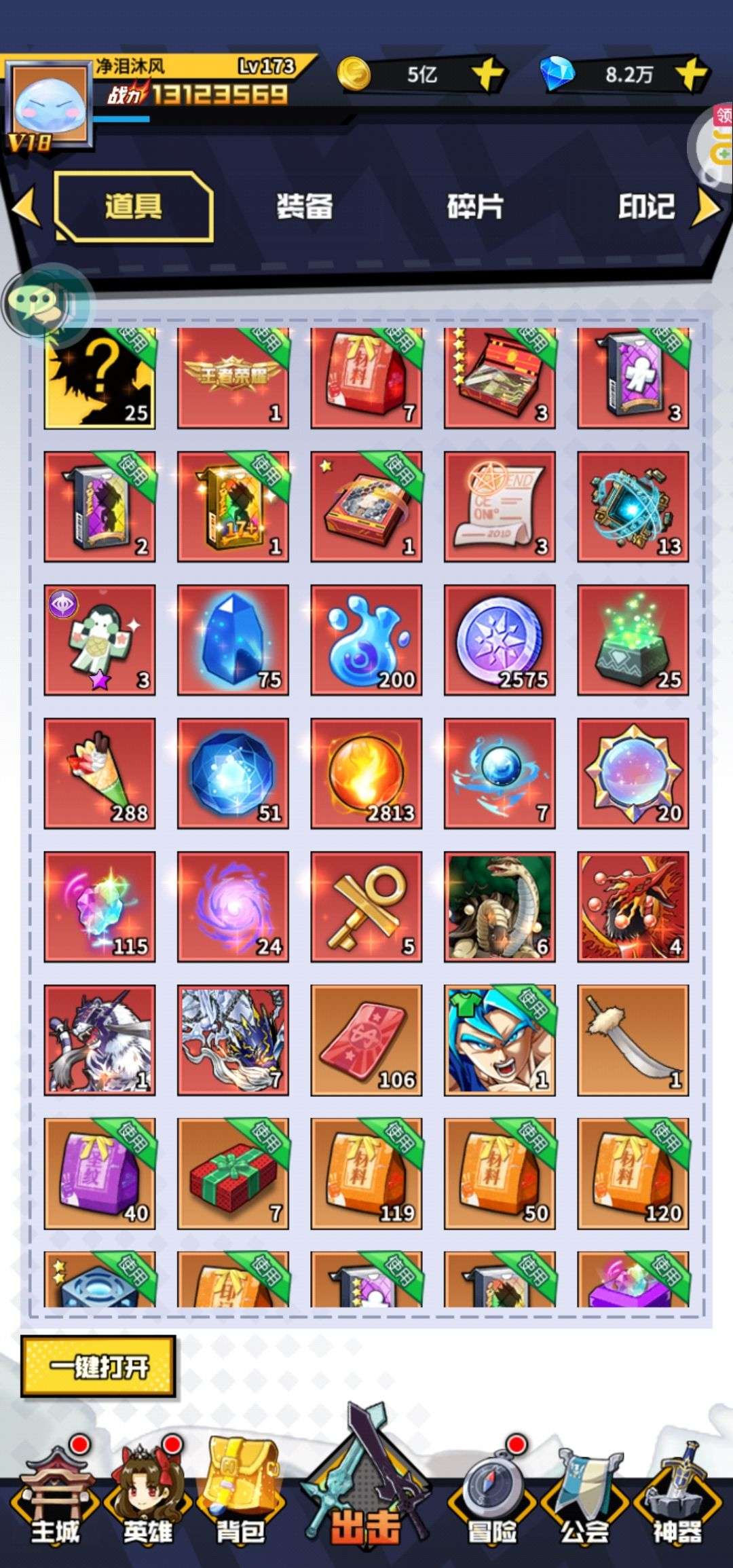Select the 王者荣耀 item

233,377
